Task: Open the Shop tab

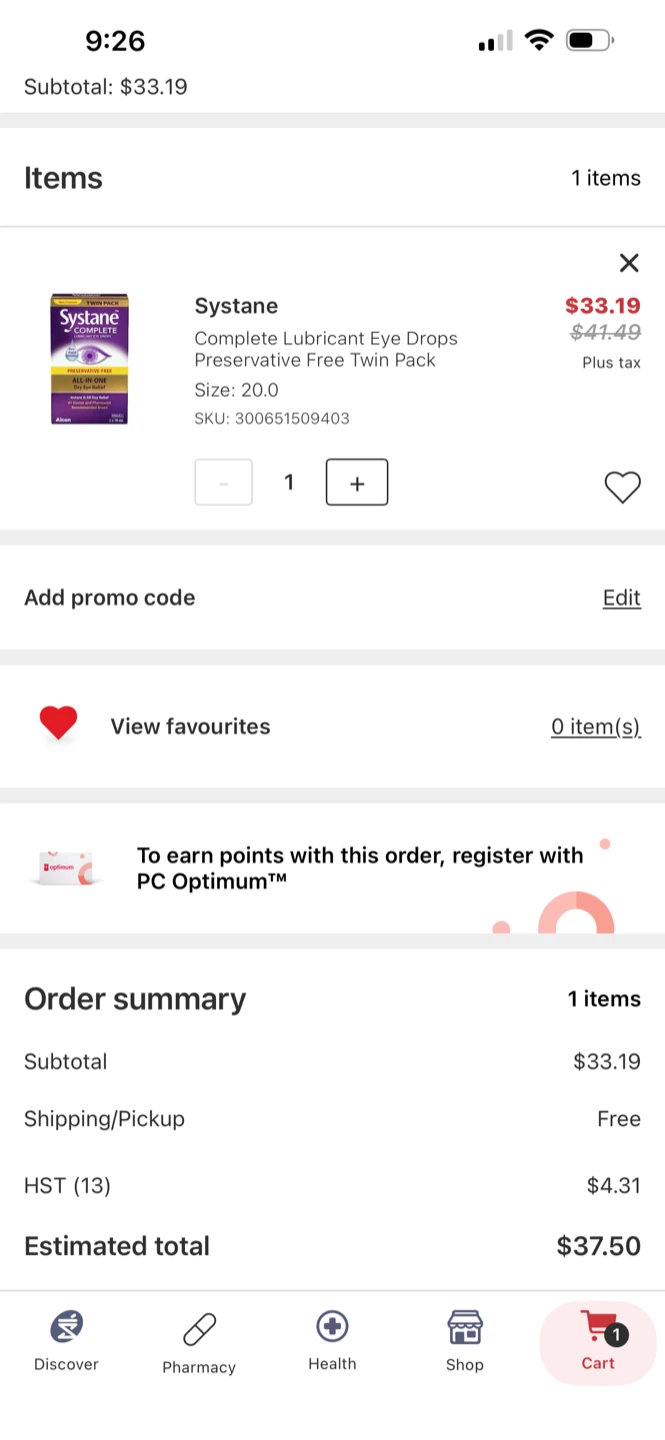Action: click(465, 1342)
